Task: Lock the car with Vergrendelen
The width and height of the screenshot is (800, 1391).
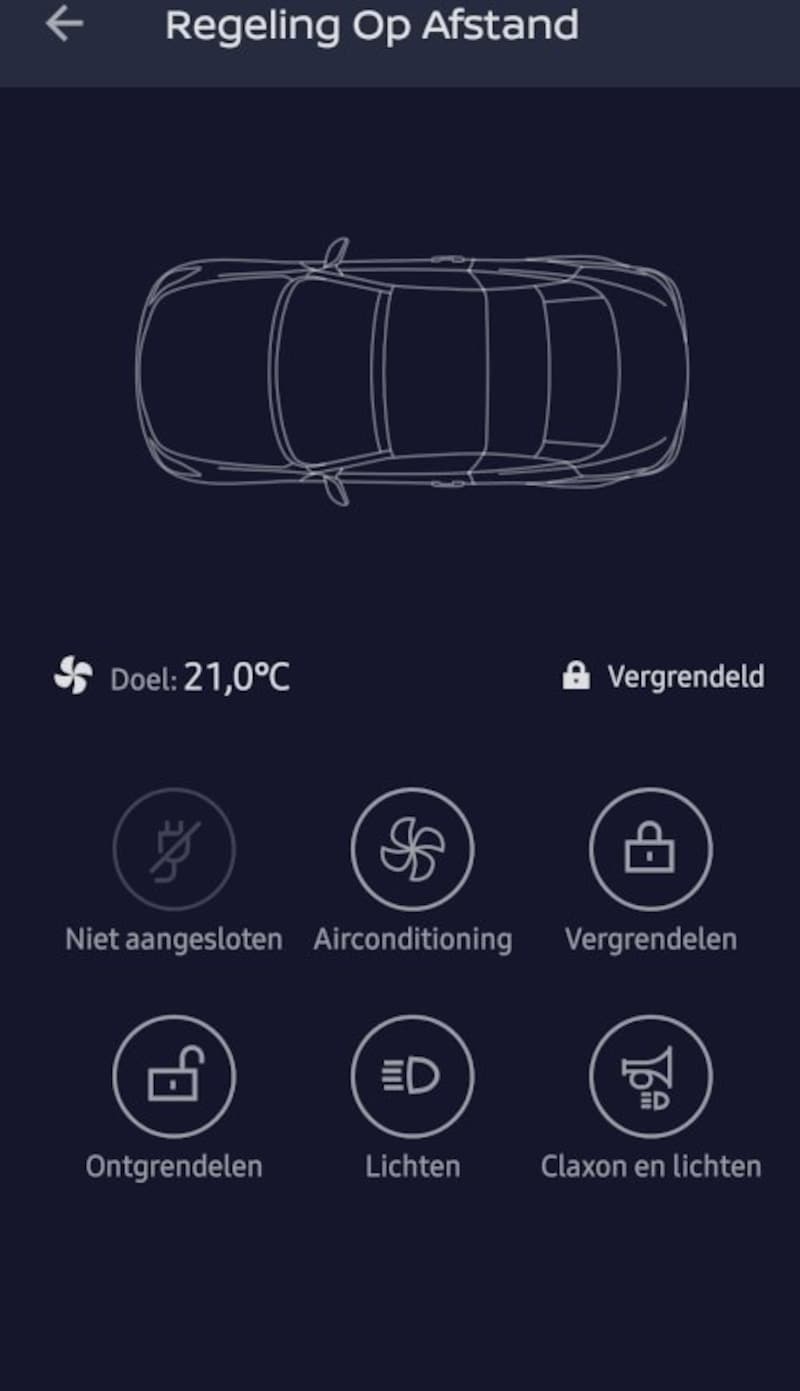Action: coord(651,849)
